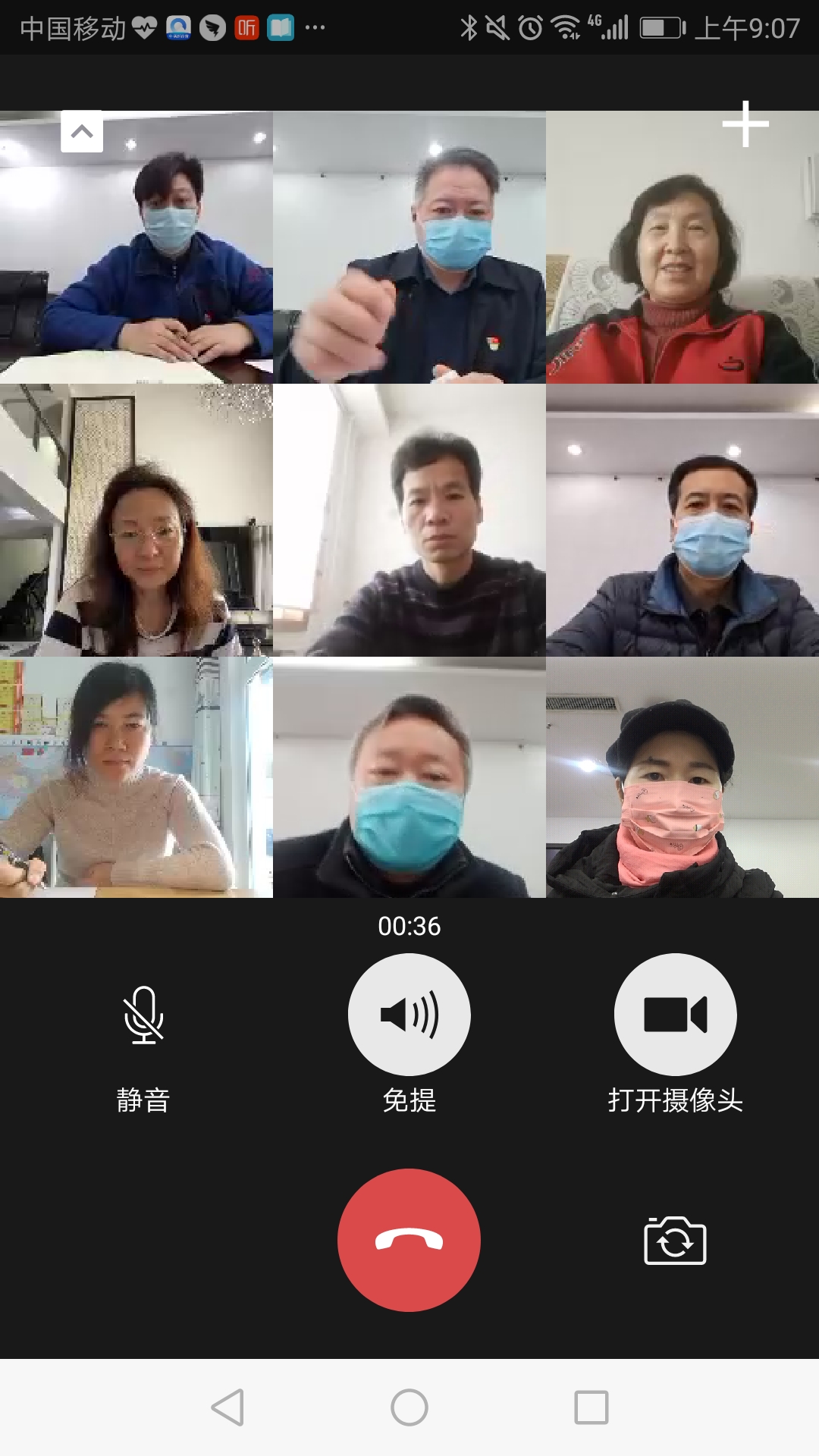The width and height of the screenshot is (819, 1456).
Task: Hang up the call
Action: click(409, 1240)
